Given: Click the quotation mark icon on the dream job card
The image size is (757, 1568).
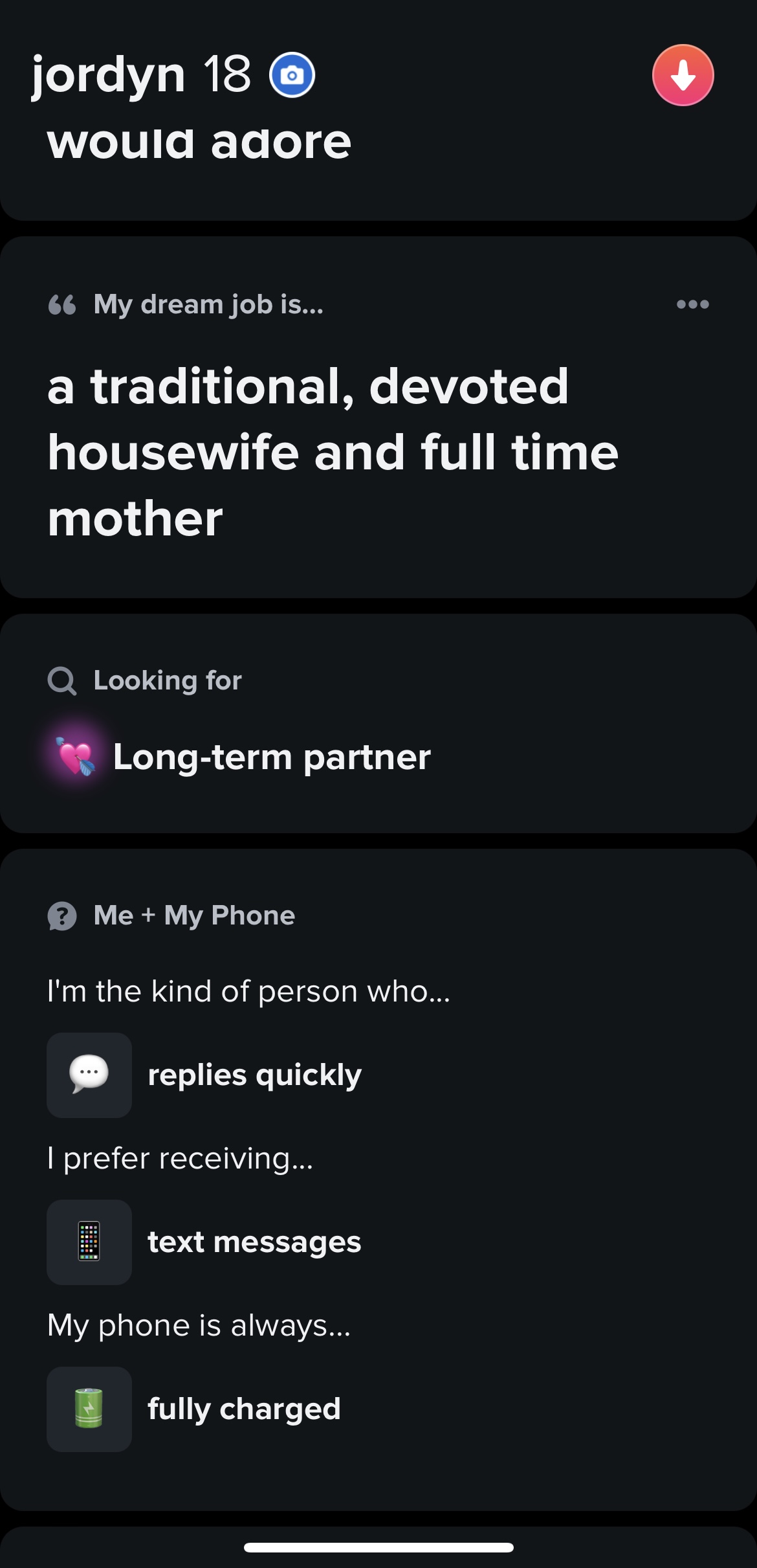Looking at the screenshot, I should point(63,304).
